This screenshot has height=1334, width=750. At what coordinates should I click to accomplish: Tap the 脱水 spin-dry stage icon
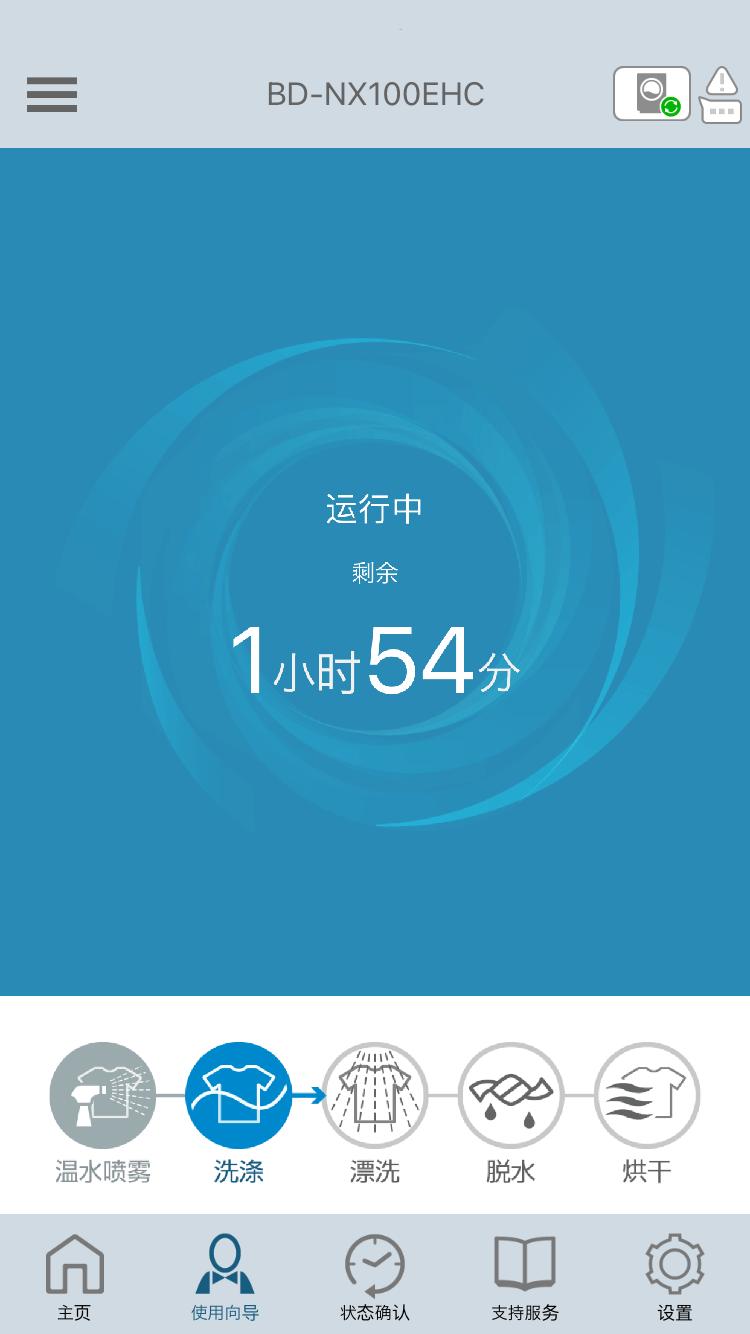click(x=510, y=1095)
